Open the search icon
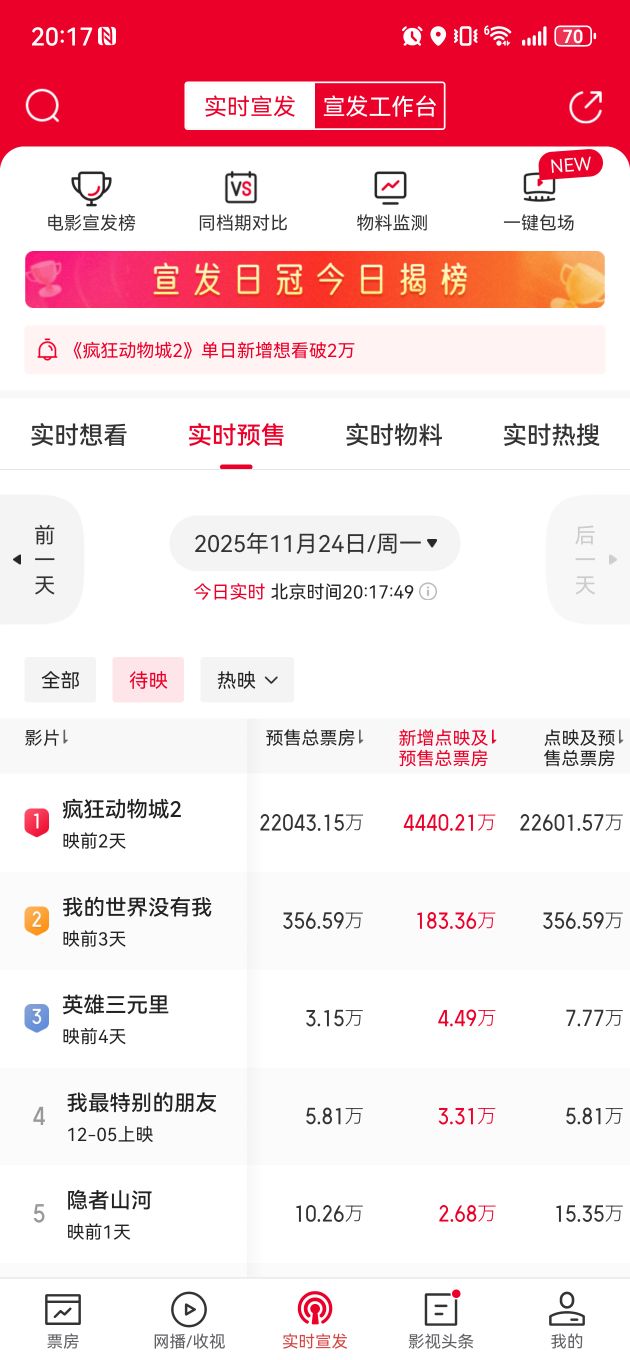Screen dimensions: 630x1360 click(x=43, y=105)
